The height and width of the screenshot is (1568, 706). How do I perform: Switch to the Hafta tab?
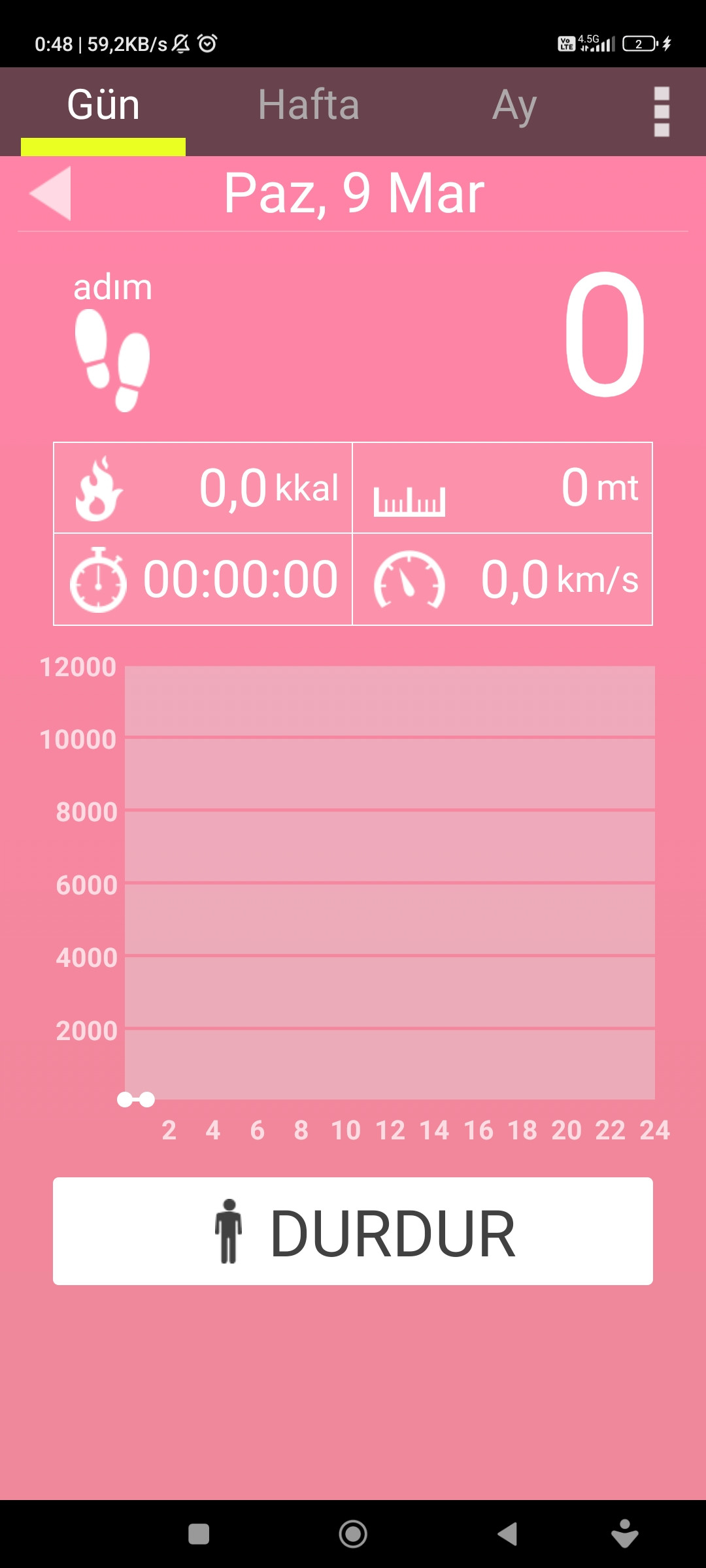[309, 106]
